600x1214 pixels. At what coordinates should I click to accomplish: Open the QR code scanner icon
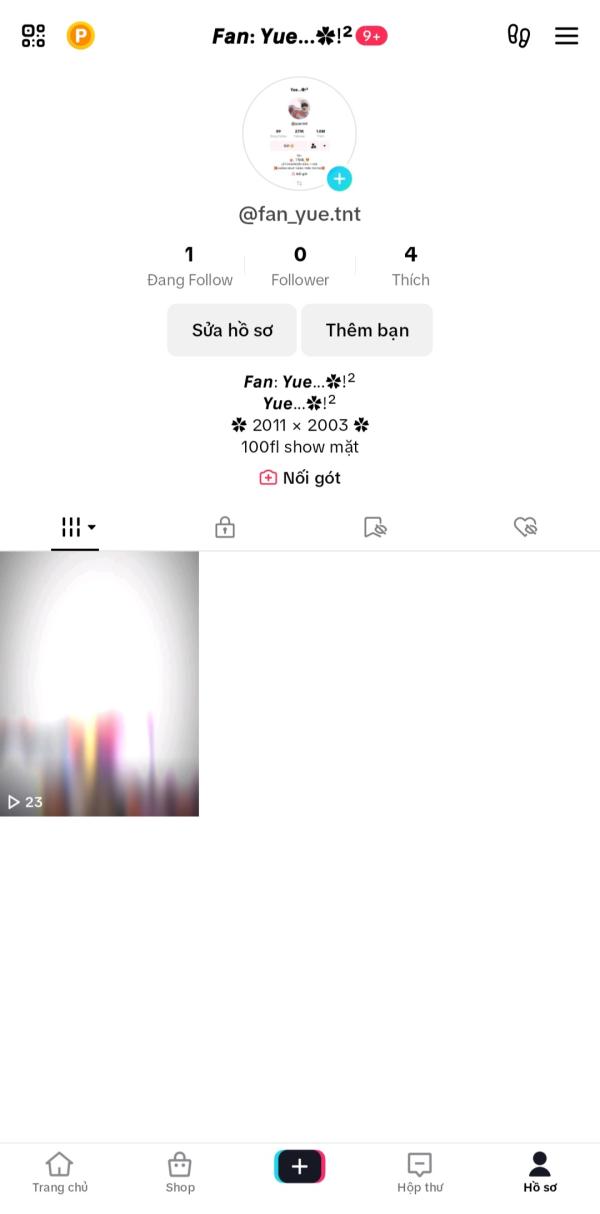(x=34, y=36)
